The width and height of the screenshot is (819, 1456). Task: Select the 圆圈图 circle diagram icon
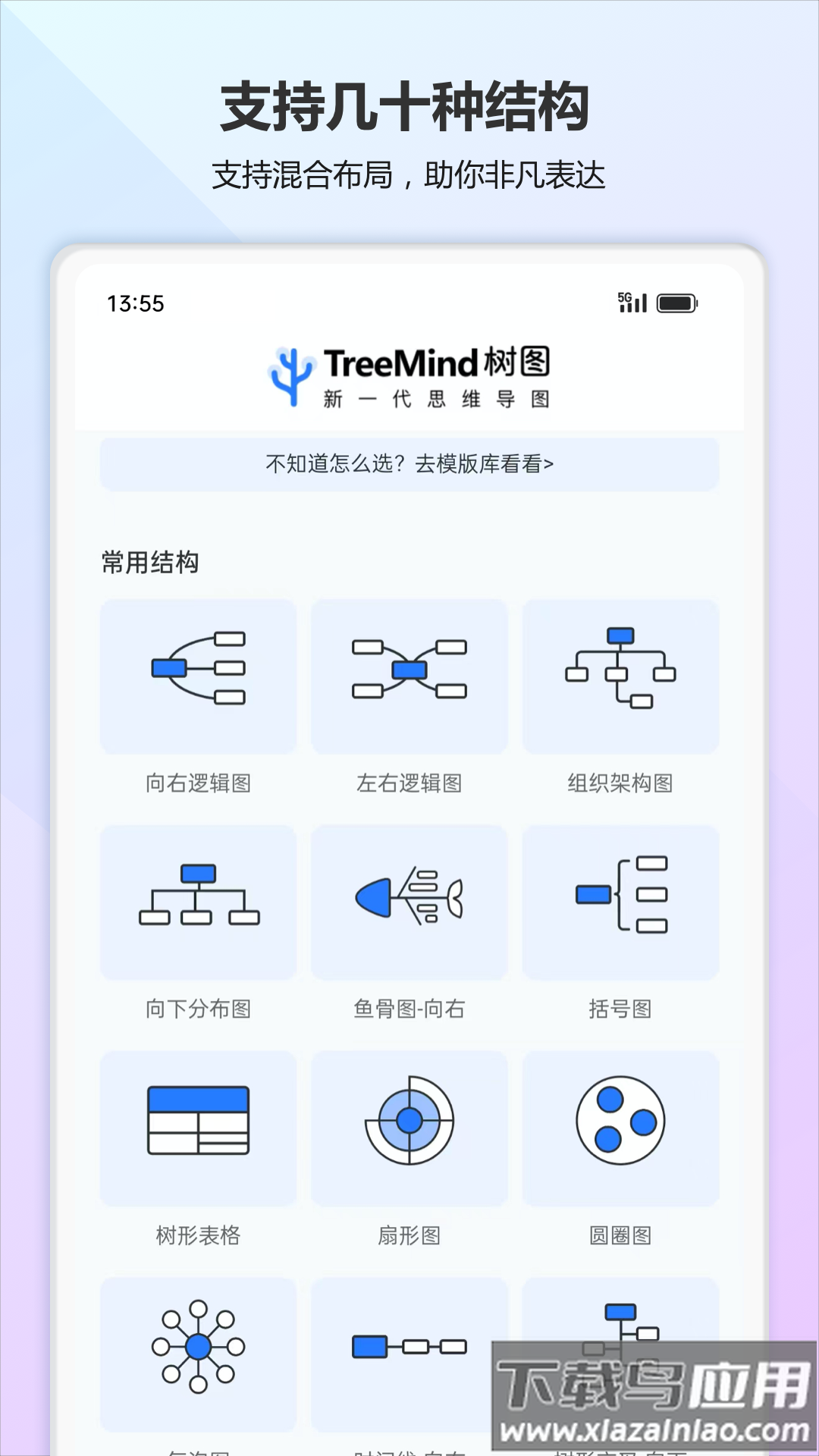coord(620,1130)
